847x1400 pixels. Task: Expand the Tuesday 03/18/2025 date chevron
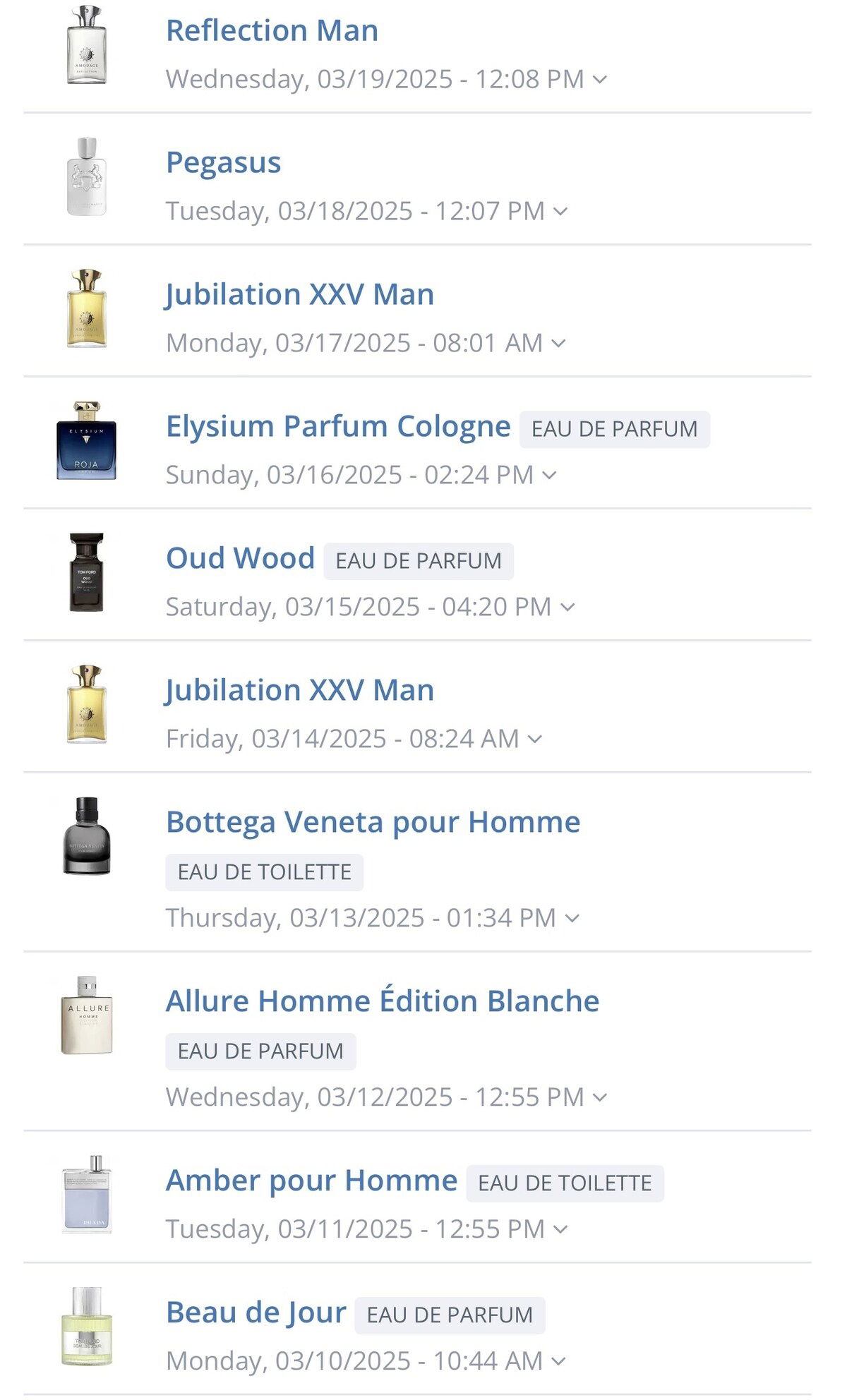(x=560, y=212)
